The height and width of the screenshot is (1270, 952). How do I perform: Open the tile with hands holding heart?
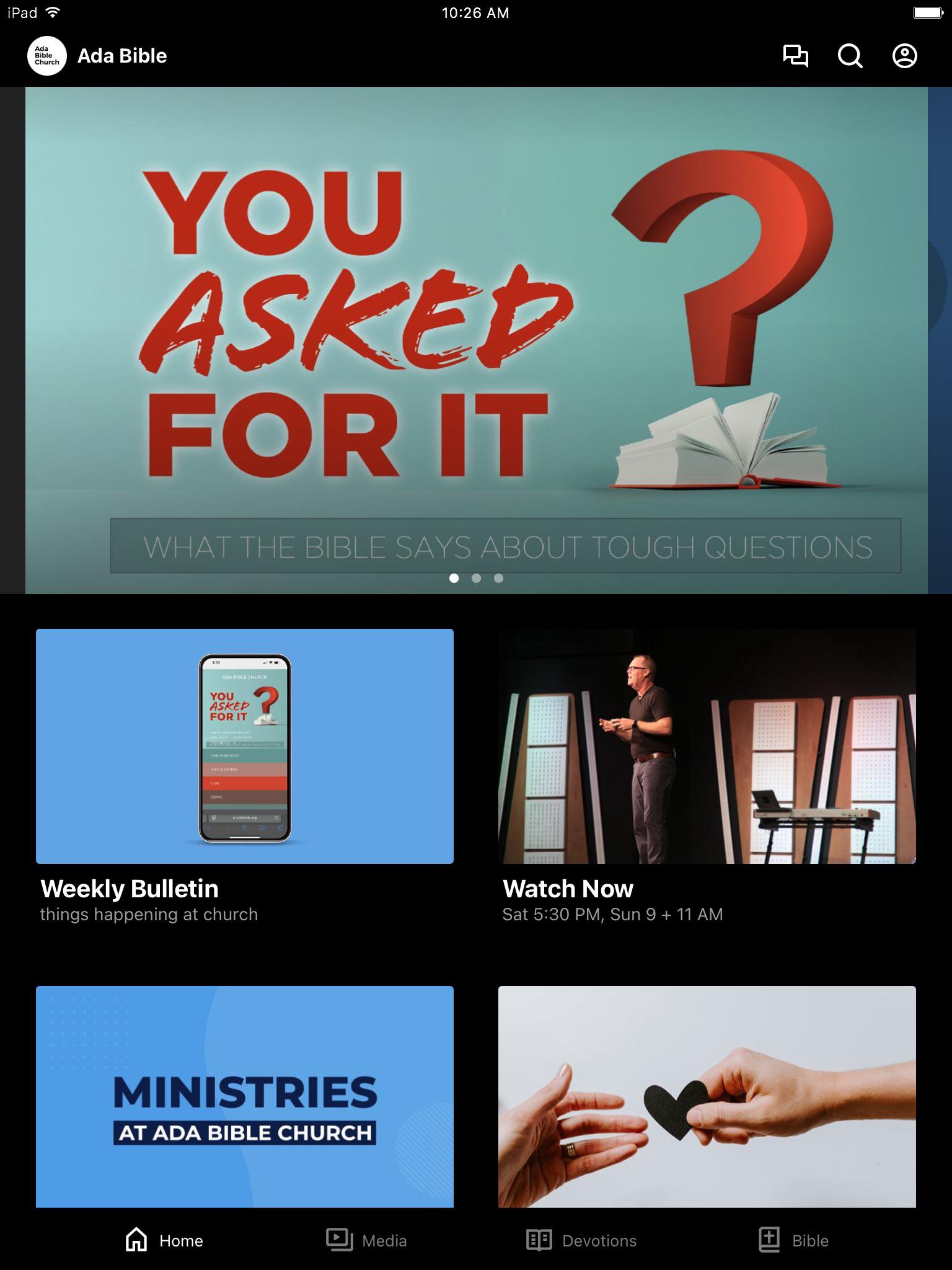(x=707, y=1096)
